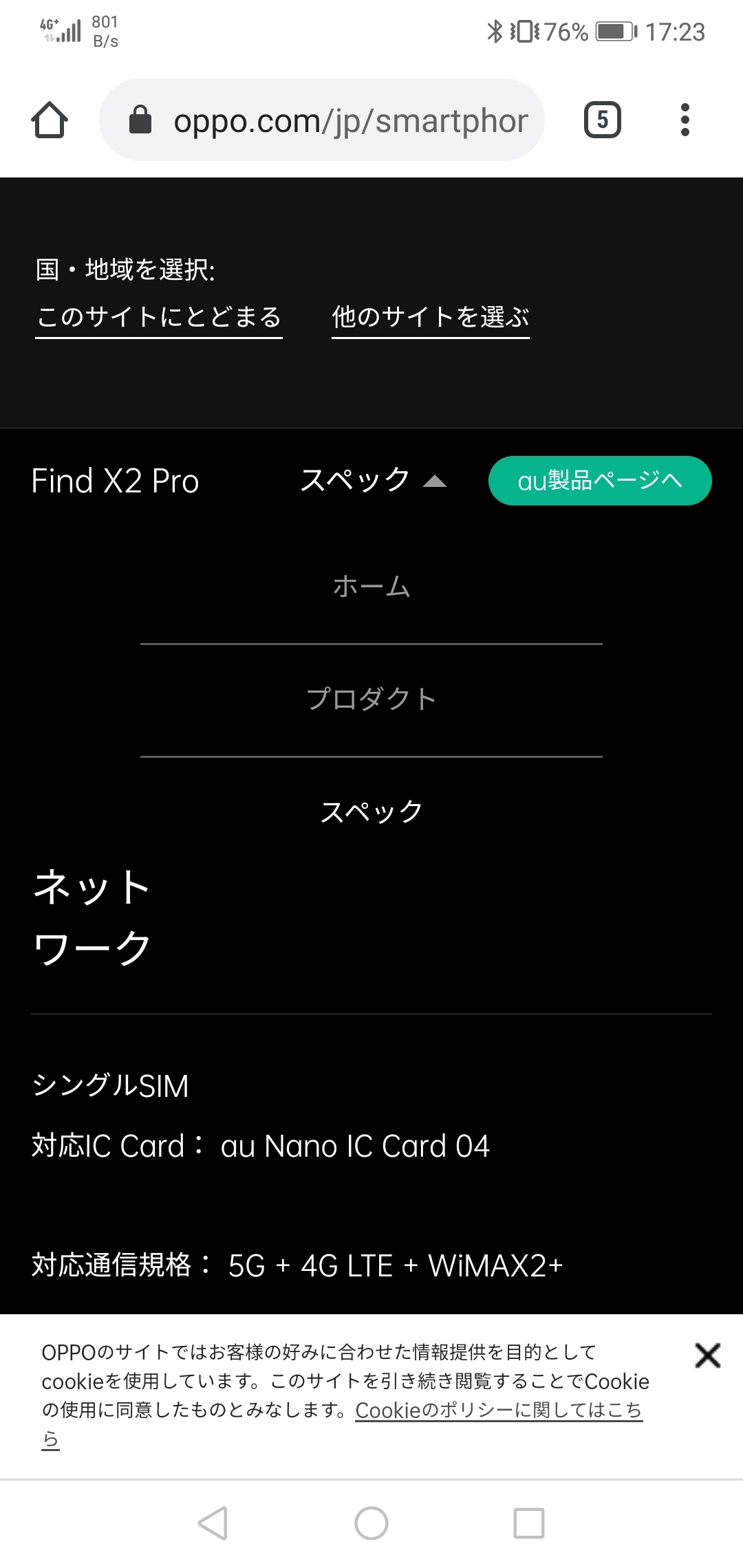Tap the system back button
The height and width of the screenshot is (1568, 743).
pyautogui.click(x=213, y=1523)
